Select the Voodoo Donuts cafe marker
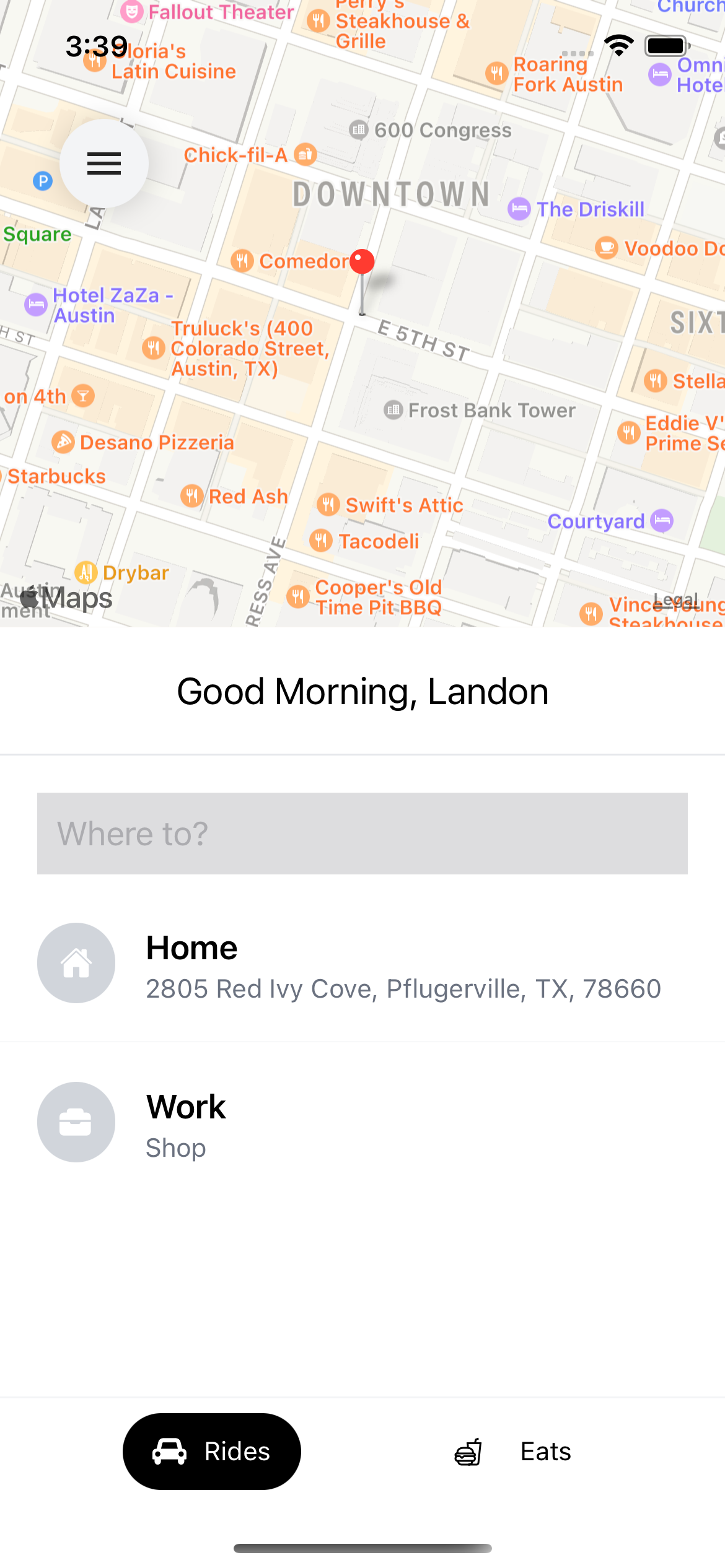Viewport: 725px width, 1568px height. (605, 248)
